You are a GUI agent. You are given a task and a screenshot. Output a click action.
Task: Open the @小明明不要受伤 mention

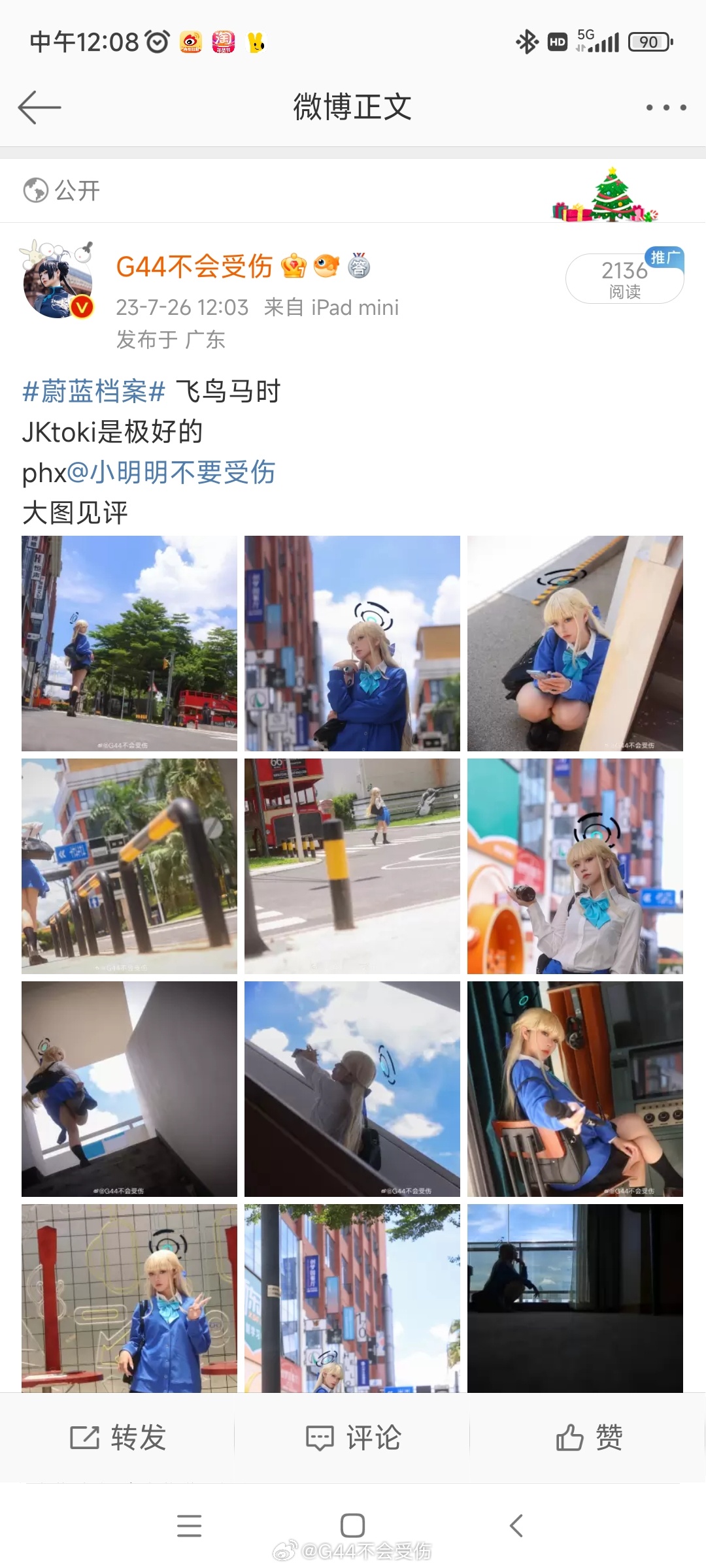point(171,472)
